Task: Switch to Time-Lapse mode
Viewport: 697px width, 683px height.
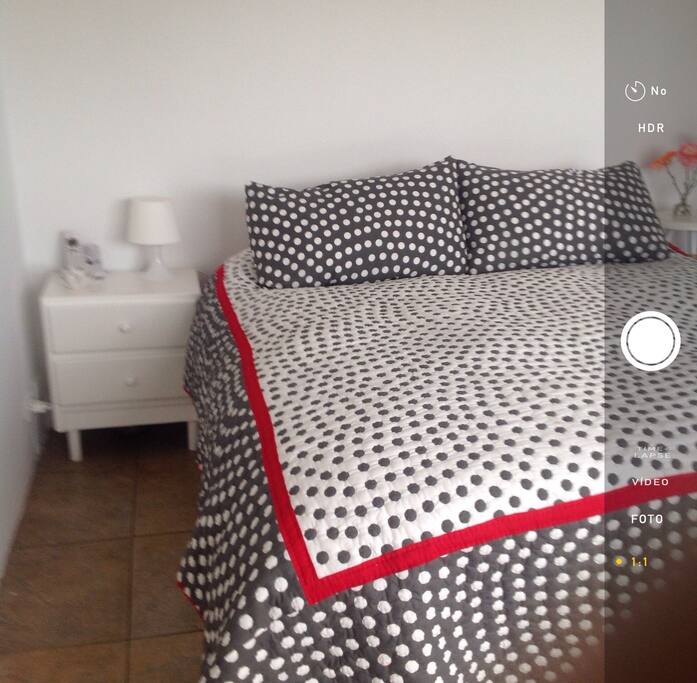Action: pyautogui.click(x=652, y=452)
